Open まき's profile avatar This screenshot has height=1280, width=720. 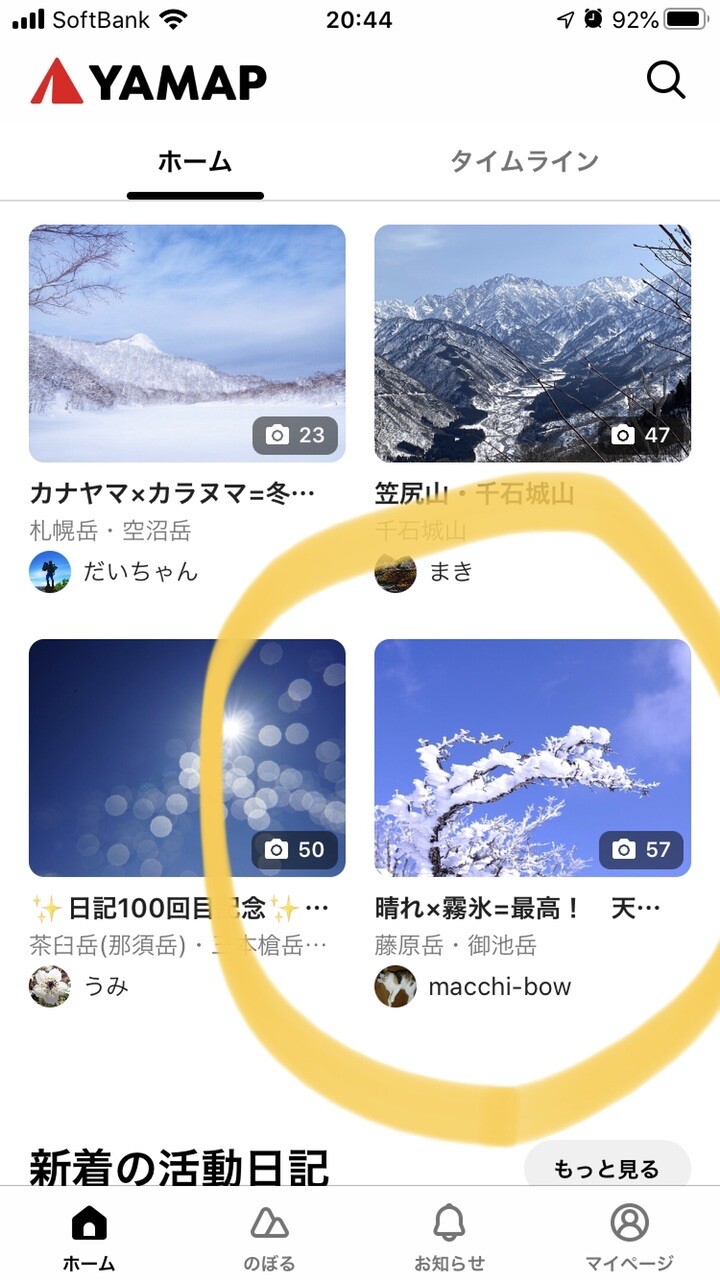(x=395, y=572)
